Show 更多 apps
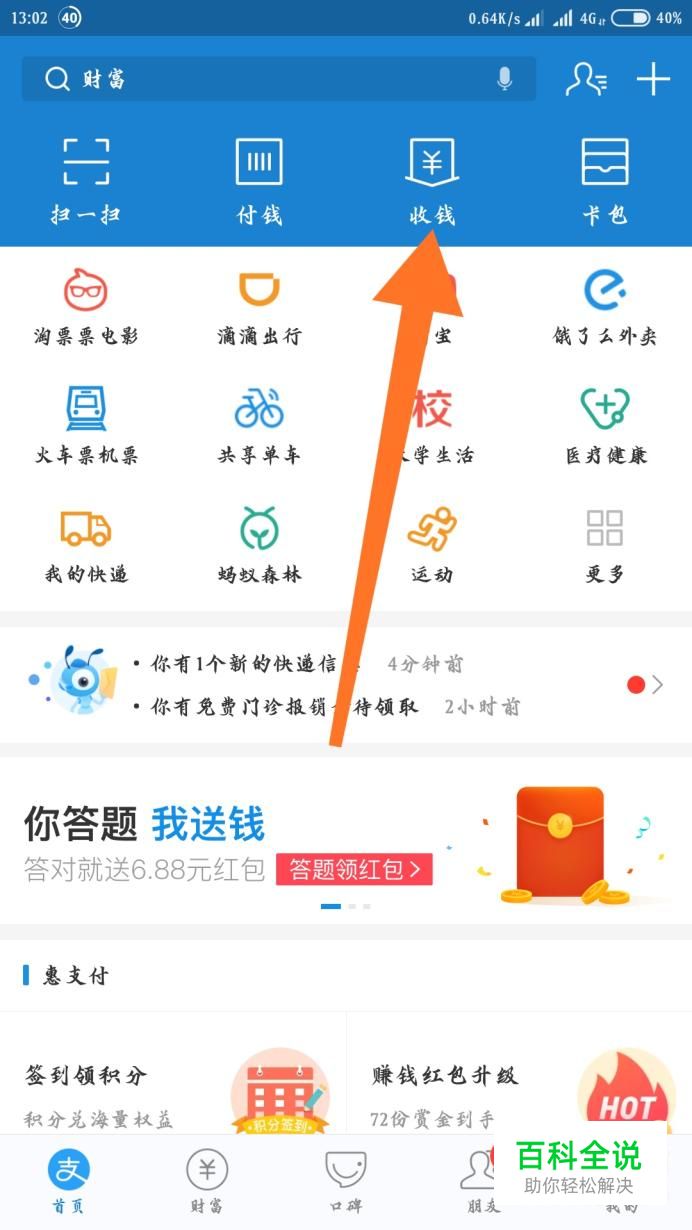 [x=605, y=544]
